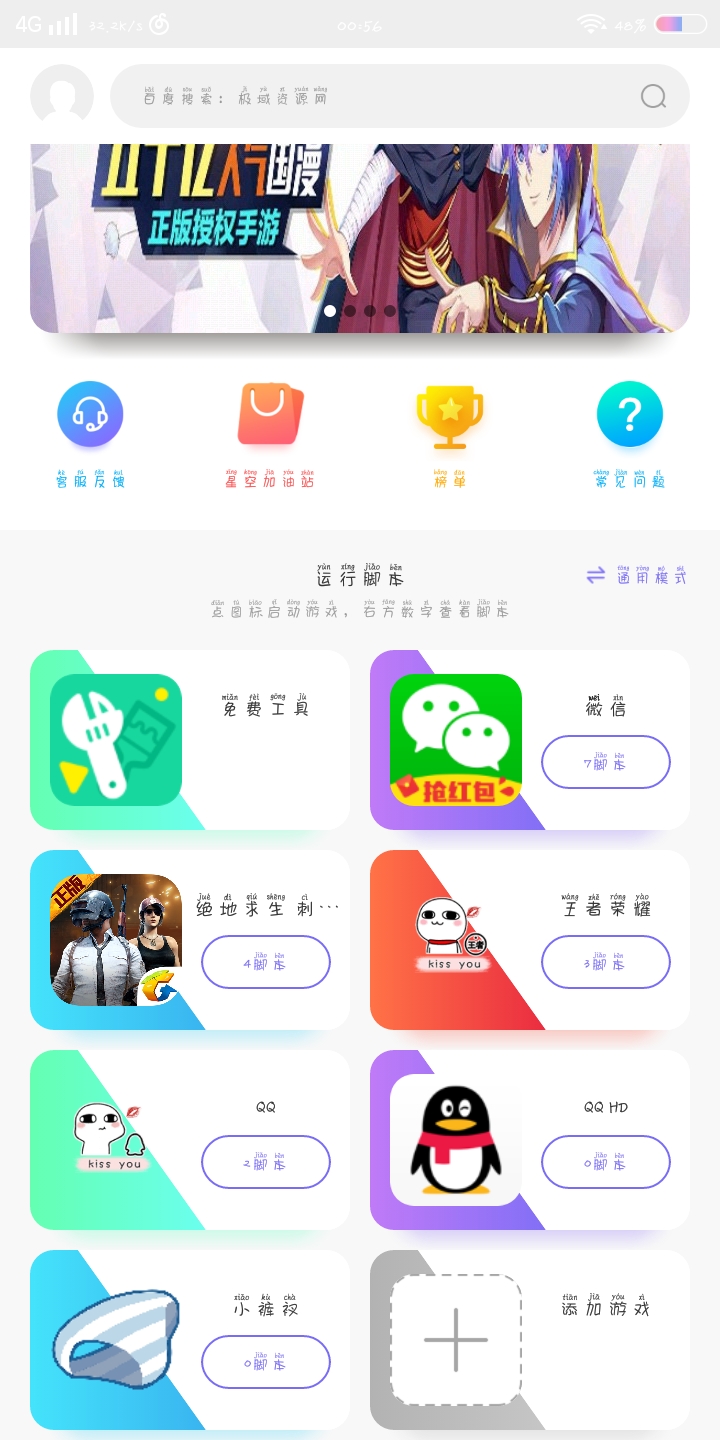Launch the 微信 game icon
This screenshot has height=1440, width=720.
(456, 740)
